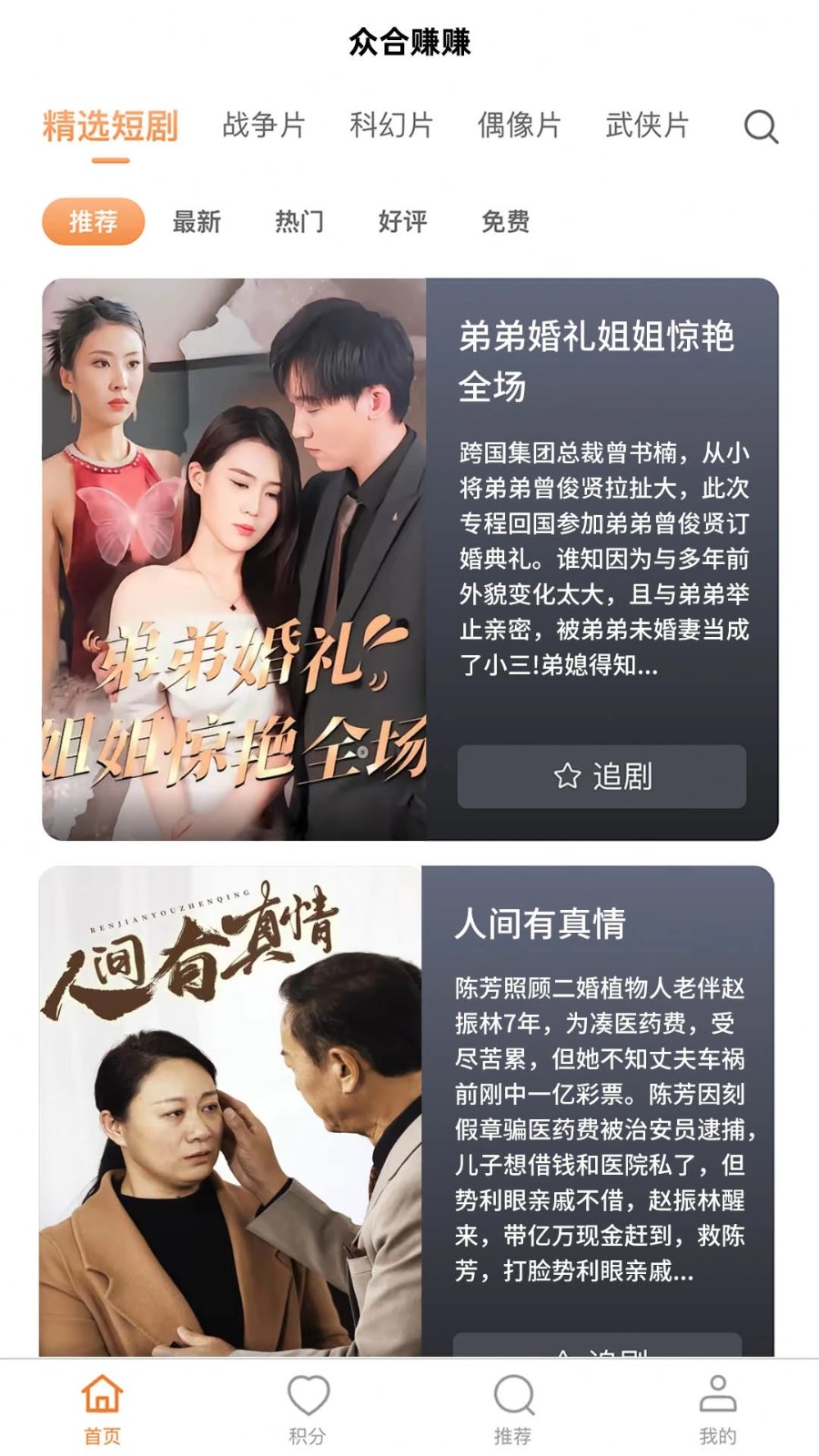Screen dimensions: 819x1456
Task: Open the 人间有真情 drama poster
Action: (x=230, y=1110)
